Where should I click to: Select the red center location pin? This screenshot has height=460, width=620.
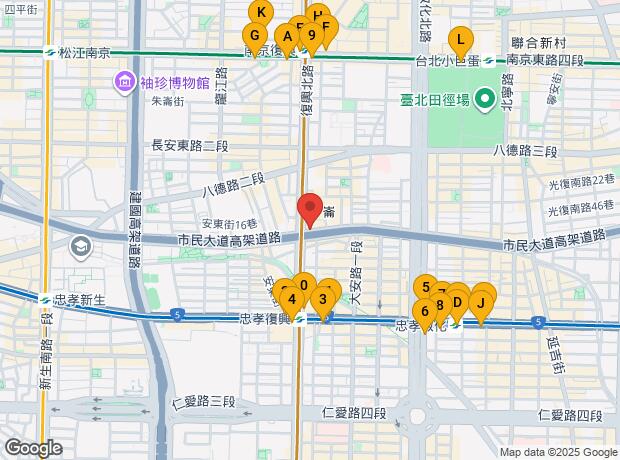[310, 208]
